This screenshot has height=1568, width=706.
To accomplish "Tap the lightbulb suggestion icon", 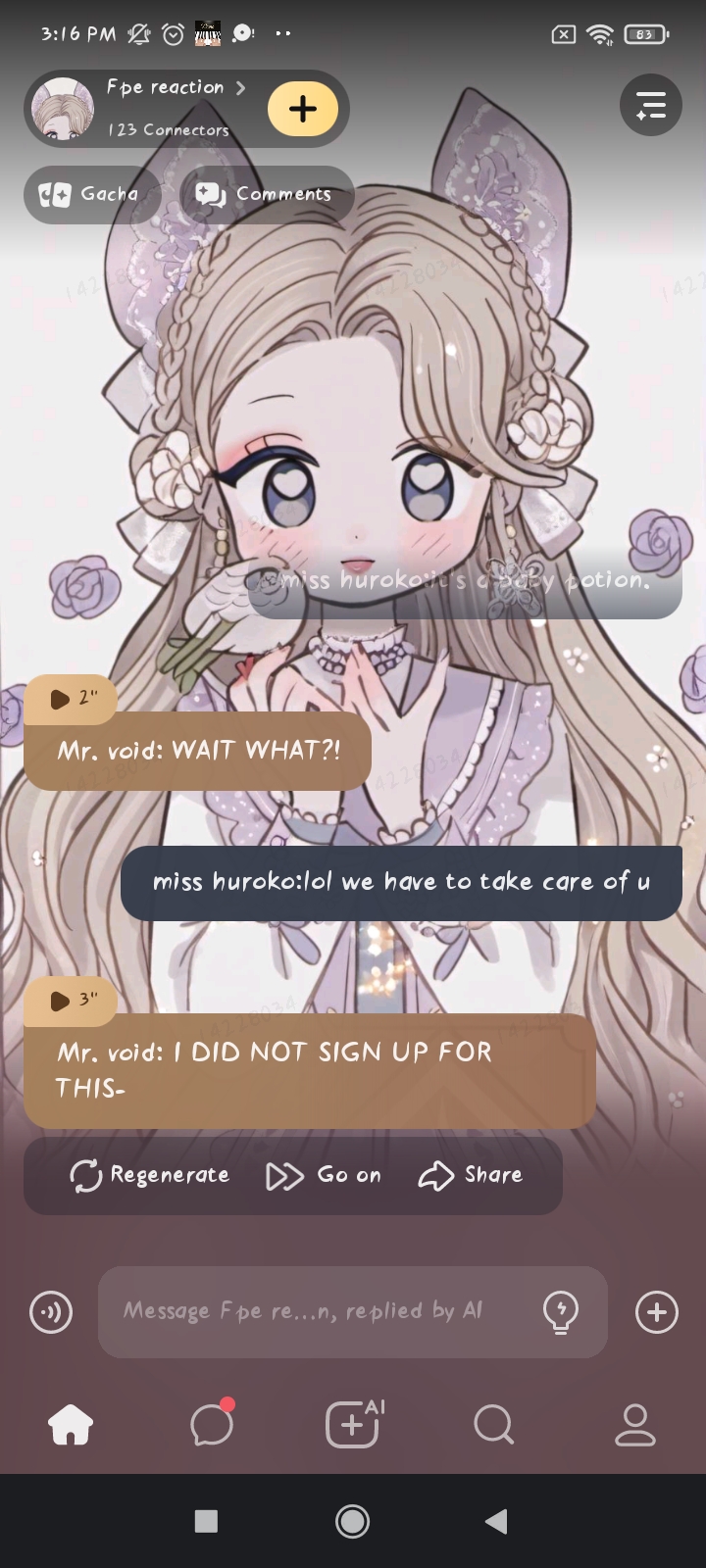I will pos(561,1311).
